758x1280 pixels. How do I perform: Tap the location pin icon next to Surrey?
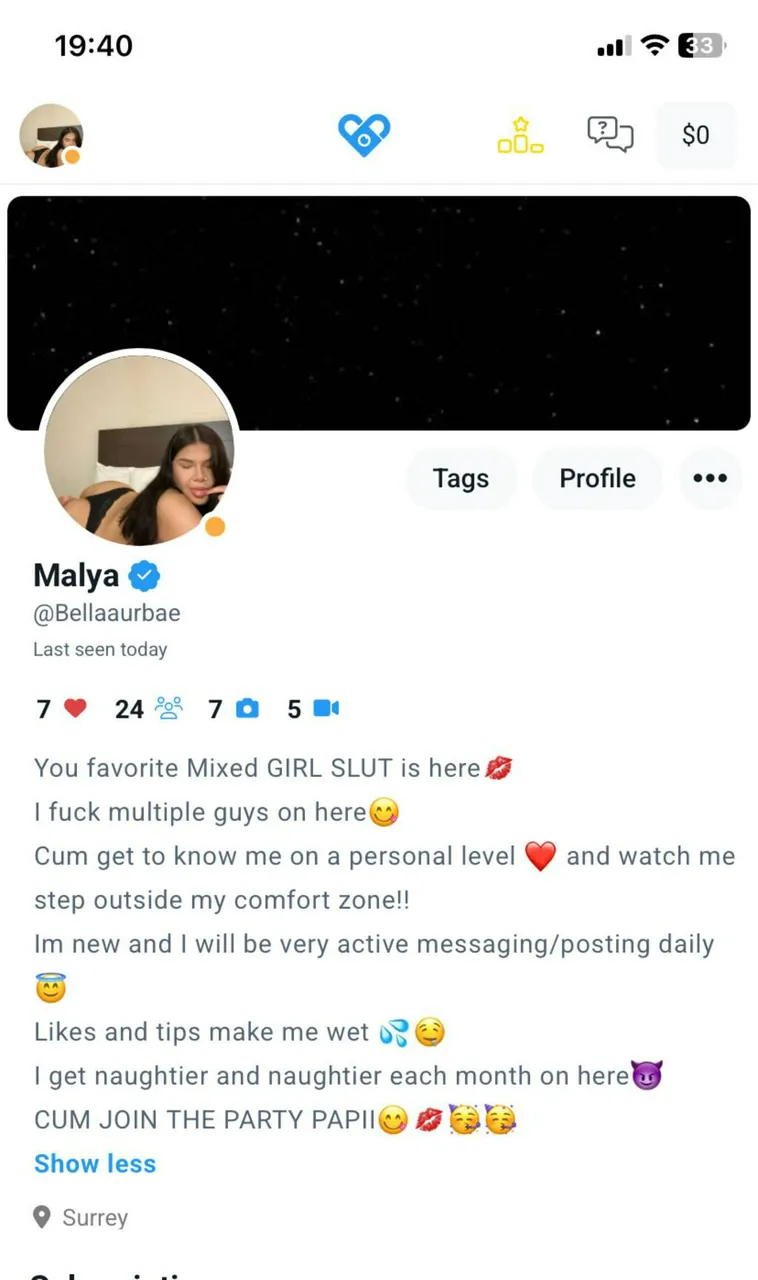point(42,1217)
